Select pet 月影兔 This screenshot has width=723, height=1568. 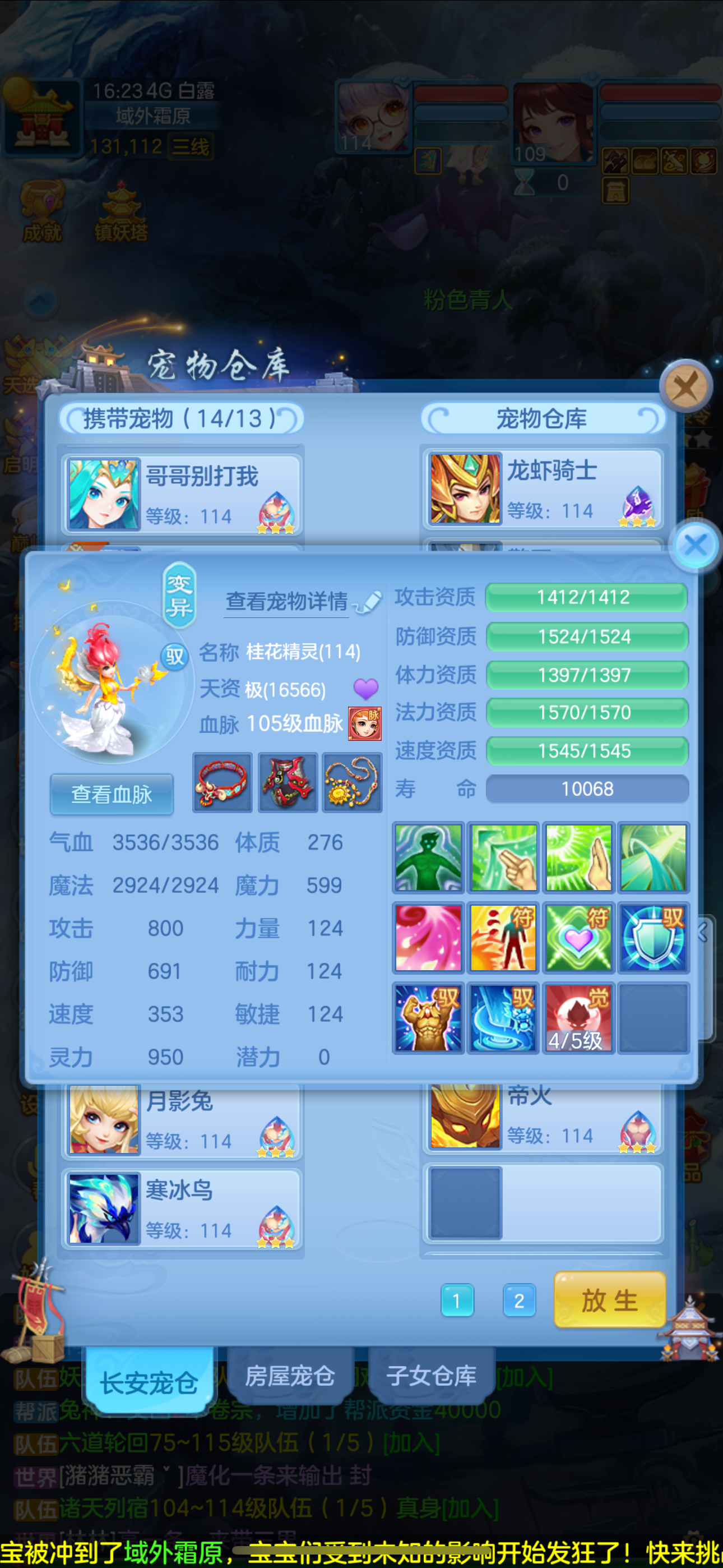[x=183, y=1120]
